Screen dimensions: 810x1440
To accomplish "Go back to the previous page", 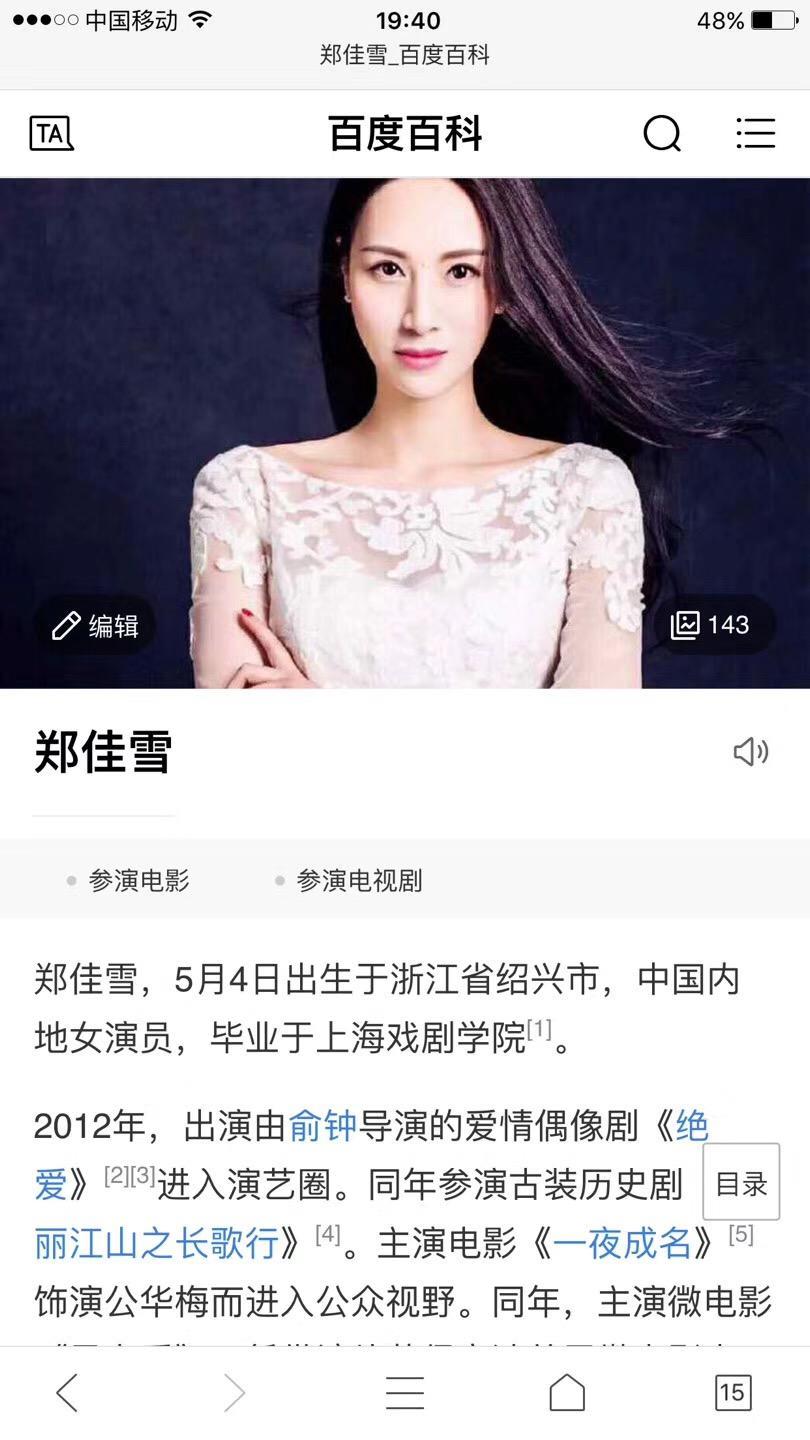I will coord(68,1392).
